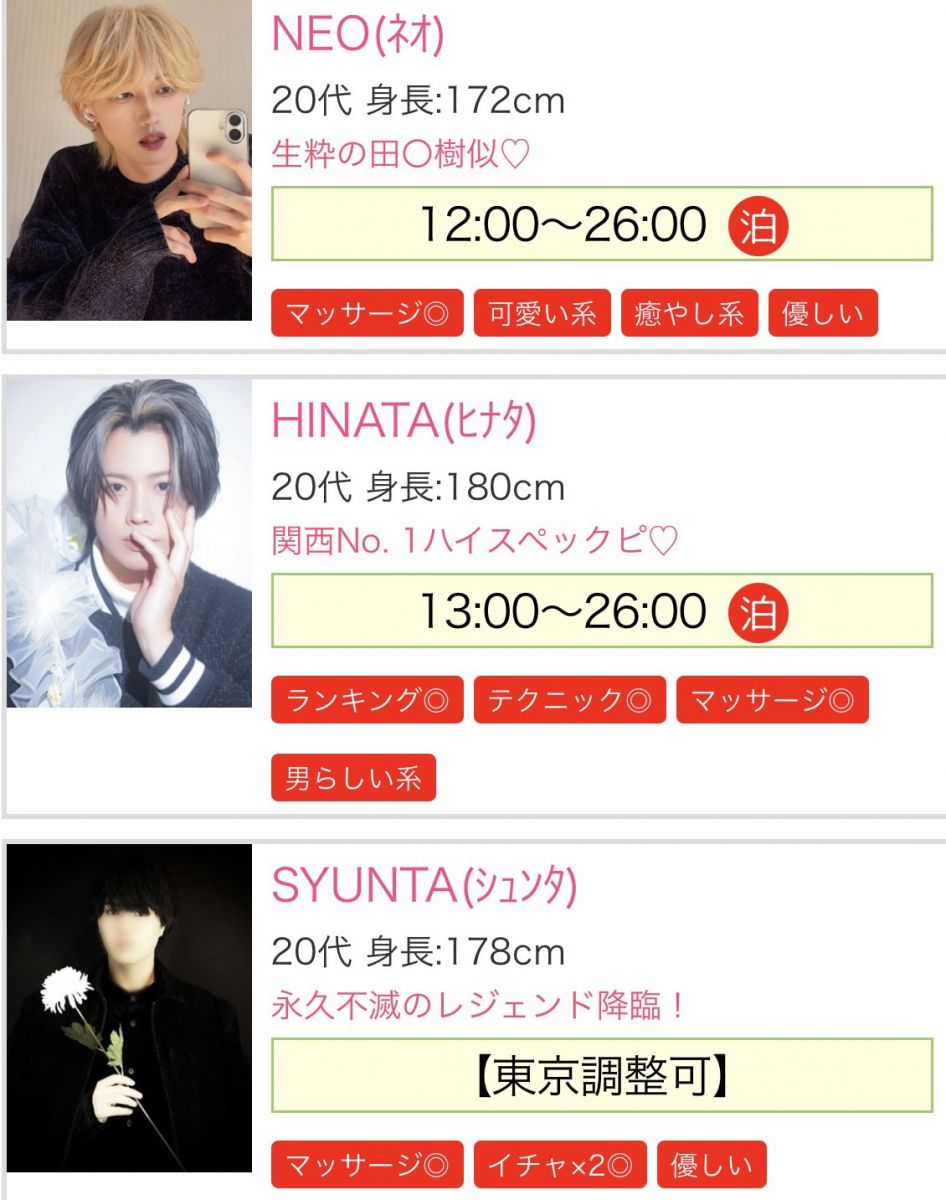The height and width of the screenshot is (1200, 946).
Task: Go to the SYUNTA(シュンタ) name link
Action: 424,886
